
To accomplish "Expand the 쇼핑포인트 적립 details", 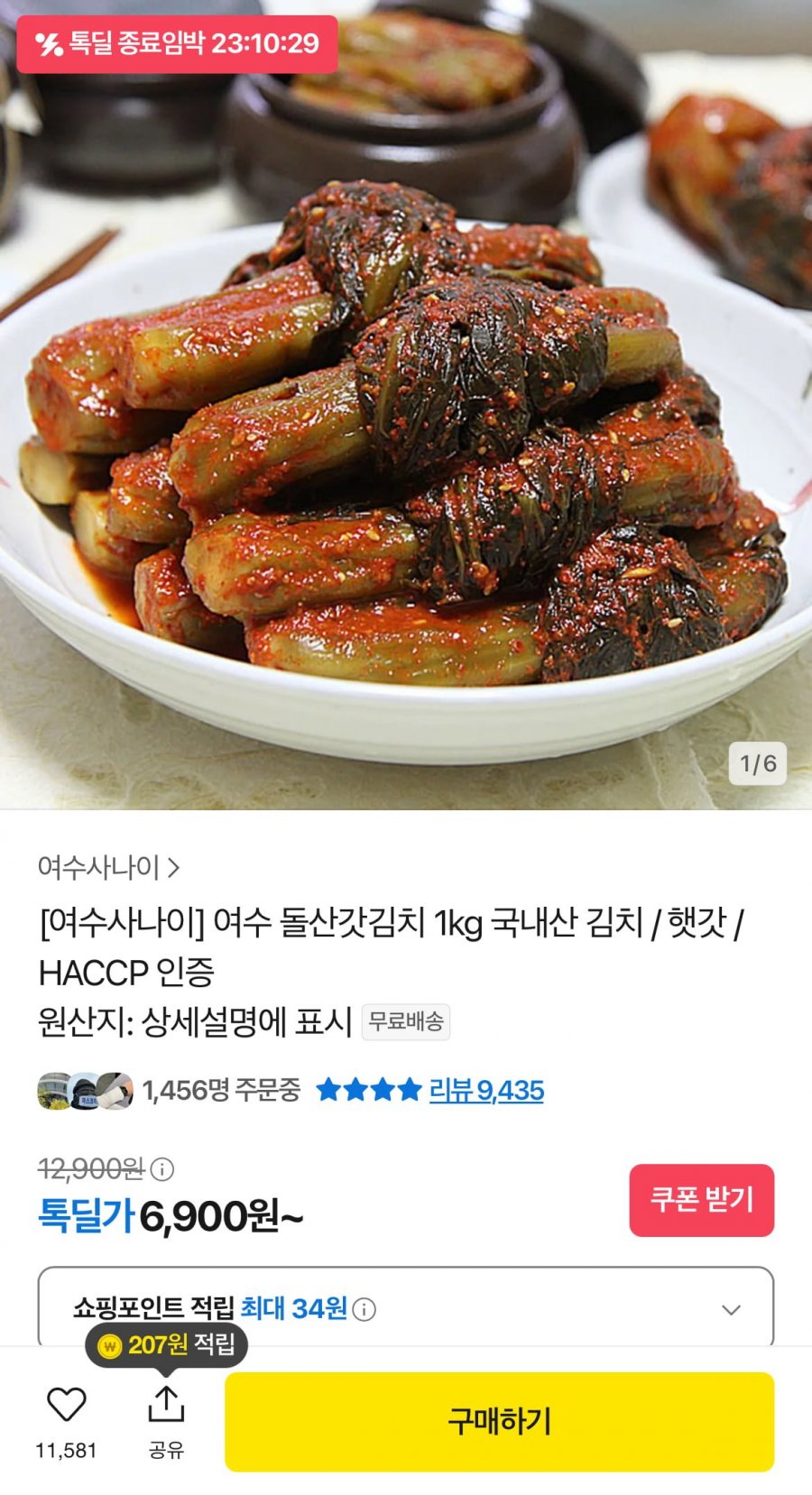I will [x=731, y=1309].
